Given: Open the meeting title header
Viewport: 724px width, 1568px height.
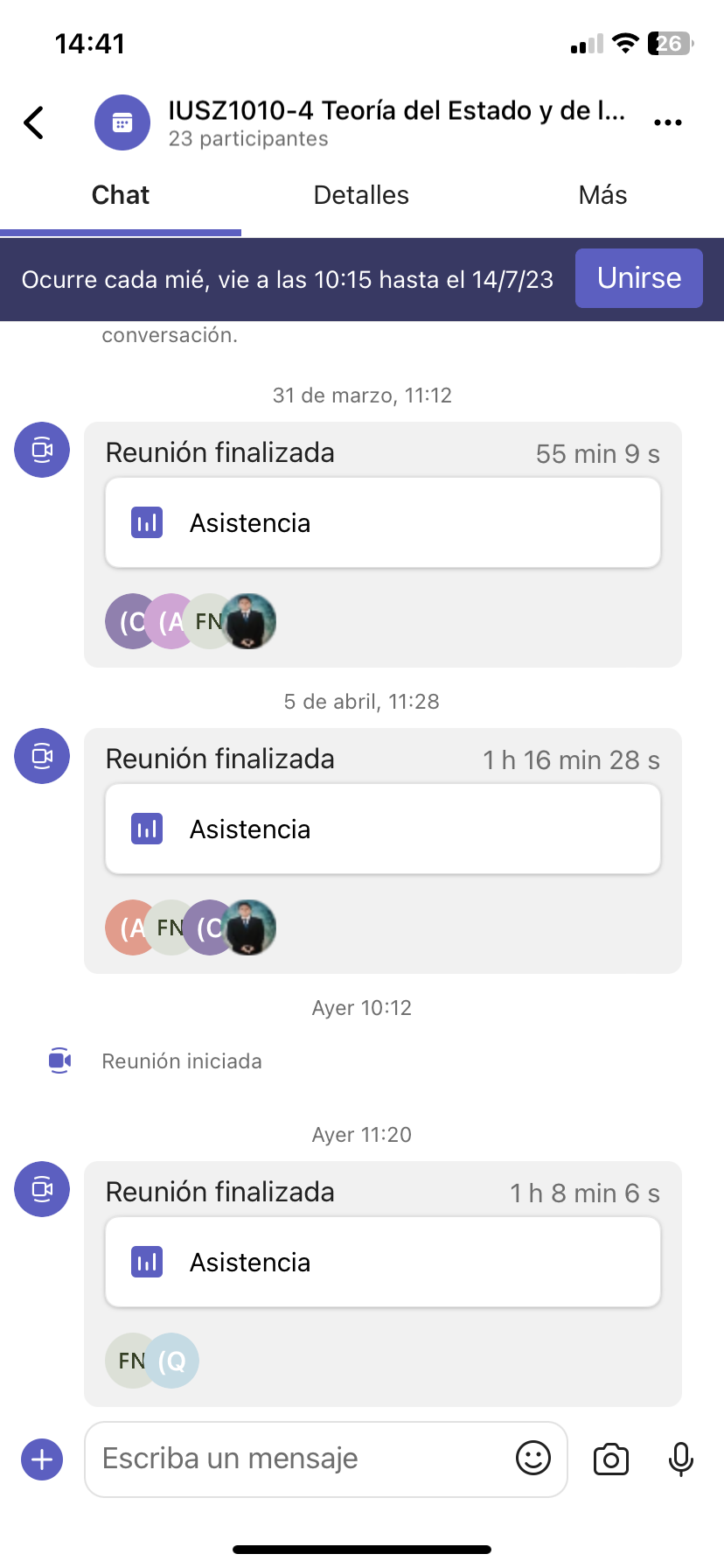Looking at the screenshot, I should pos(395,122).
